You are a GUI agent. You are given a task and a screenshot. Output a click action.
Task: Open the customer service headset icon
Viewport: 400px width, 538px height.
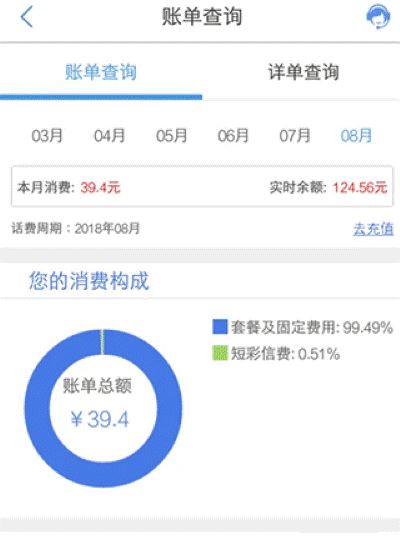tap(378, 16)
